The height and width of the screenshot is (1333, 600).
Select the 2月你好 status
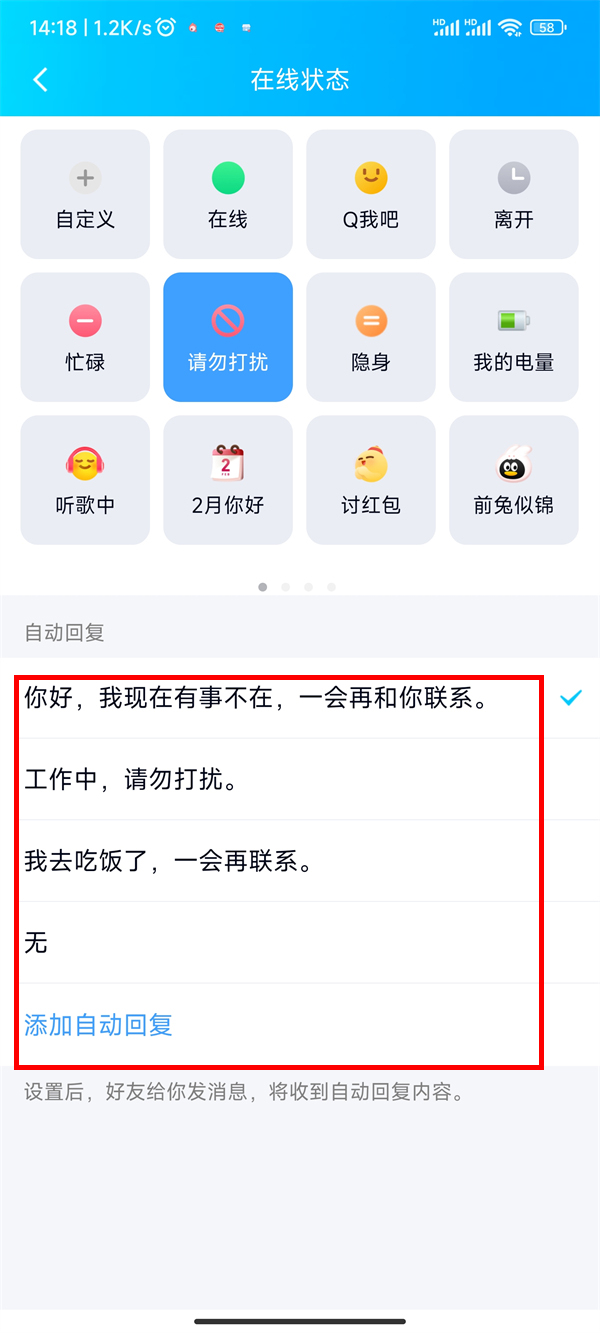(x=228, y=480)
